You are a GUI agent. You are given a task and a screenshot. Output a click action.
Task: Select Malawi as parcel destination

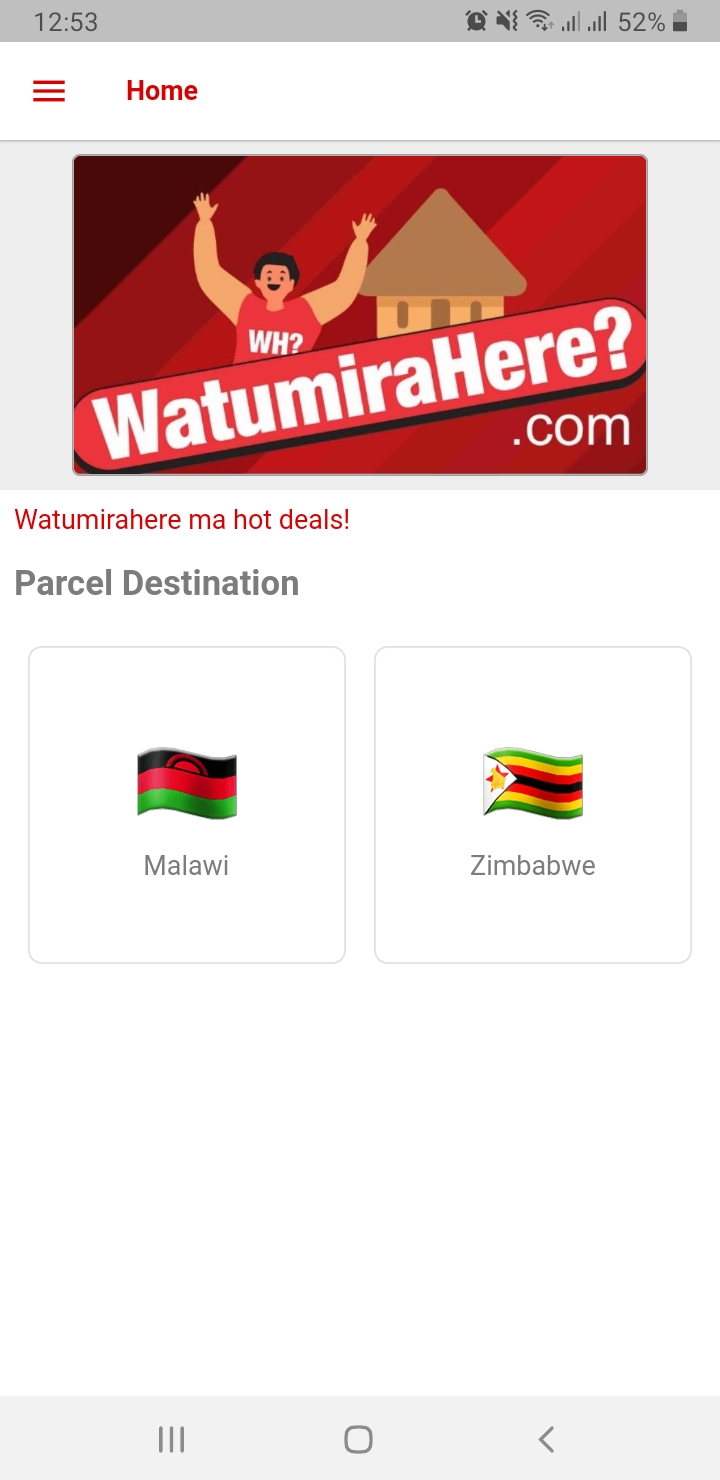187,805
